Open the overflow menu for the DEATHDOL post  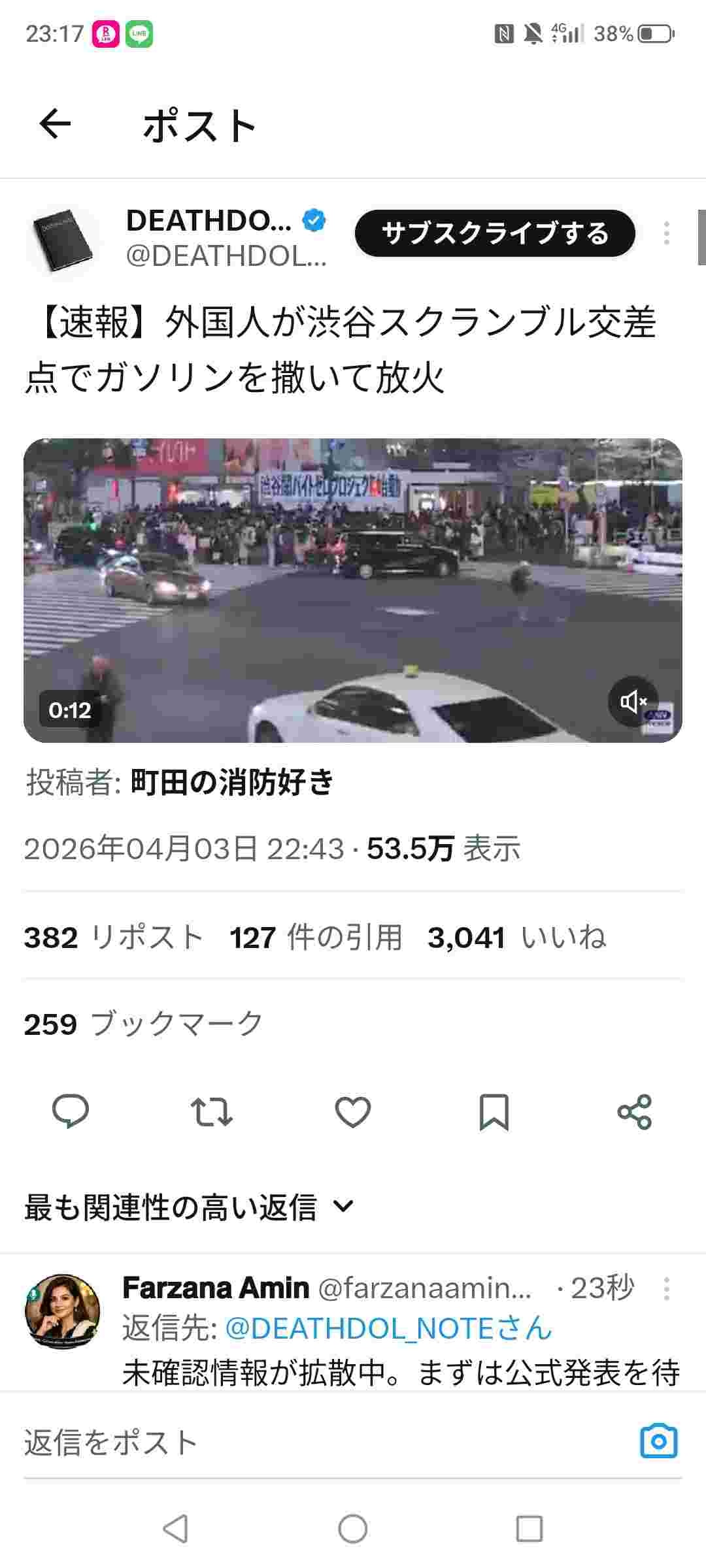point(666,233)
